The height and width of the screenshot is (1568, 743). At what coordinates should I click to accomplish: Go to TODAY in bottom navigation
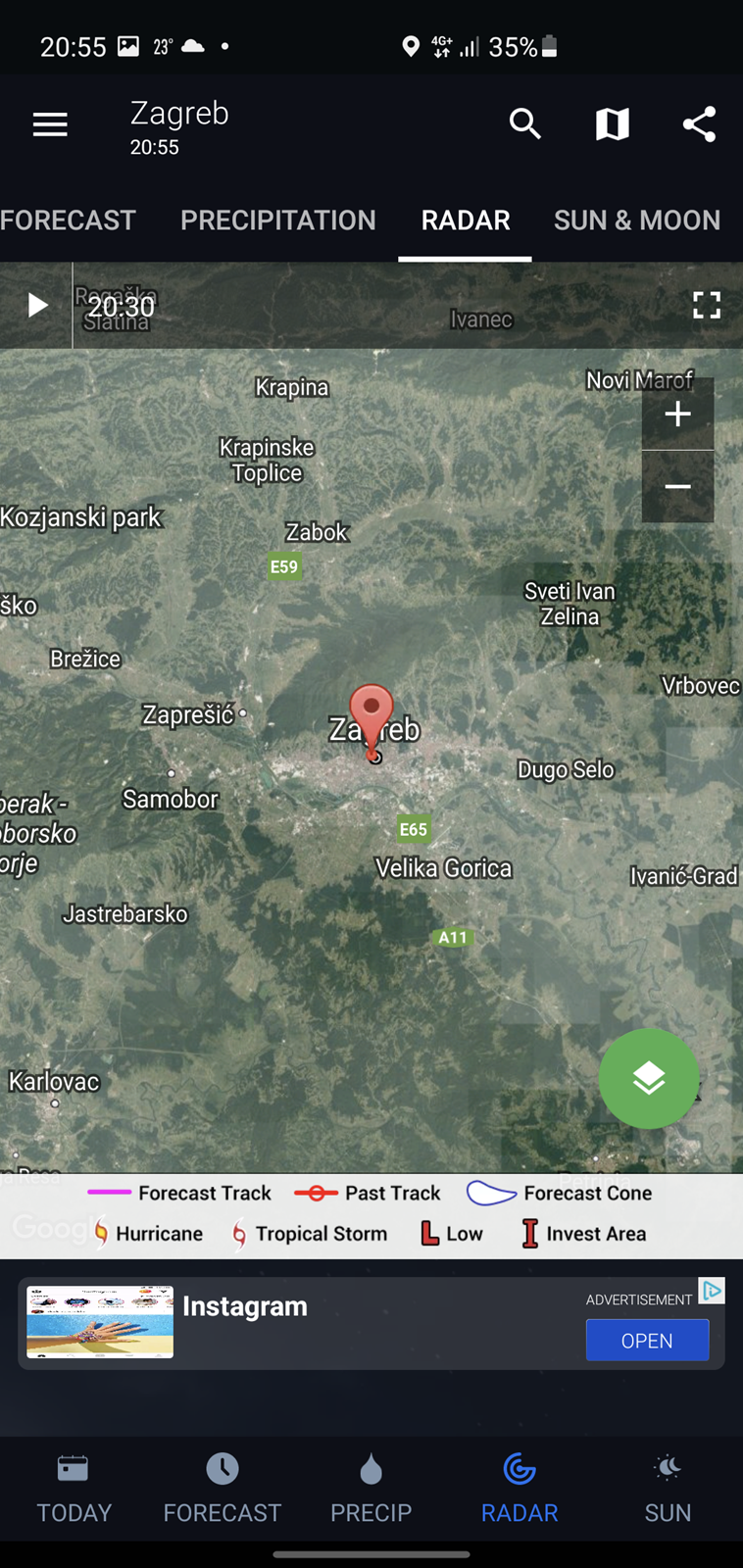pyautogui.click(x=74, y=1490)
